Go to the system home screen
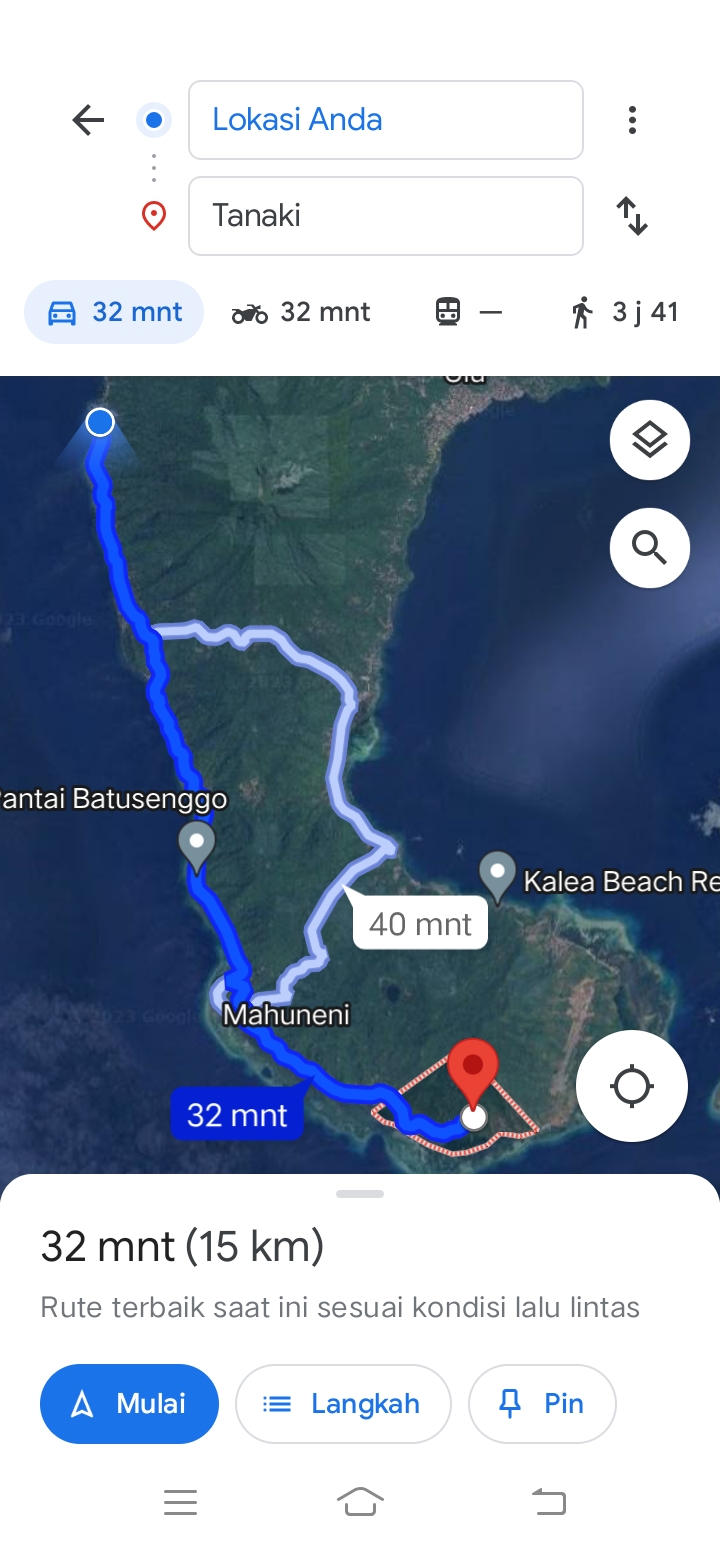This screenshot has height=1544, width=720. pos(360,1502)
